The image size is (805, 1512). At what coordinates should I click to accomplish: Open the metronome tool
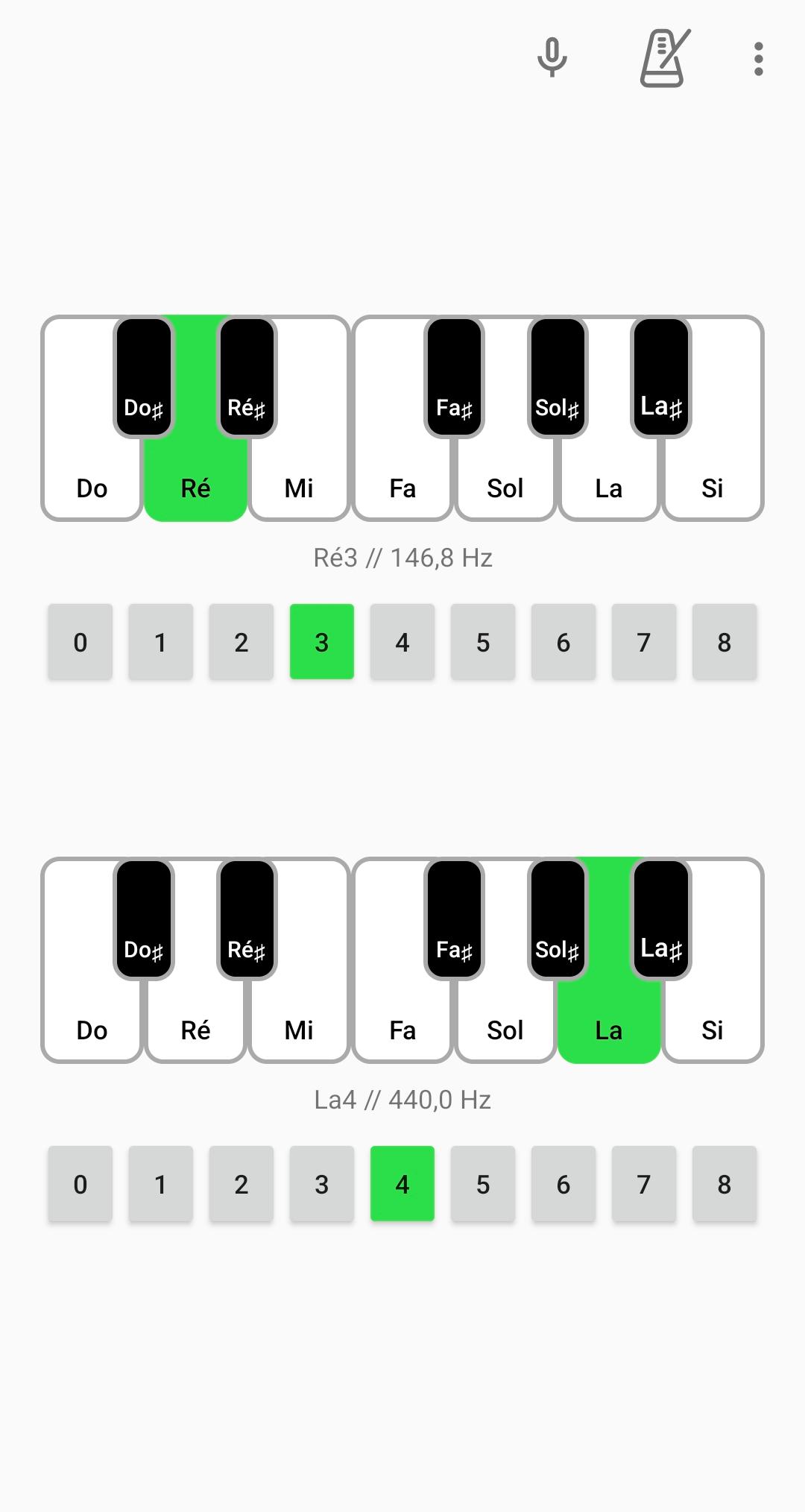click(664, 58)
